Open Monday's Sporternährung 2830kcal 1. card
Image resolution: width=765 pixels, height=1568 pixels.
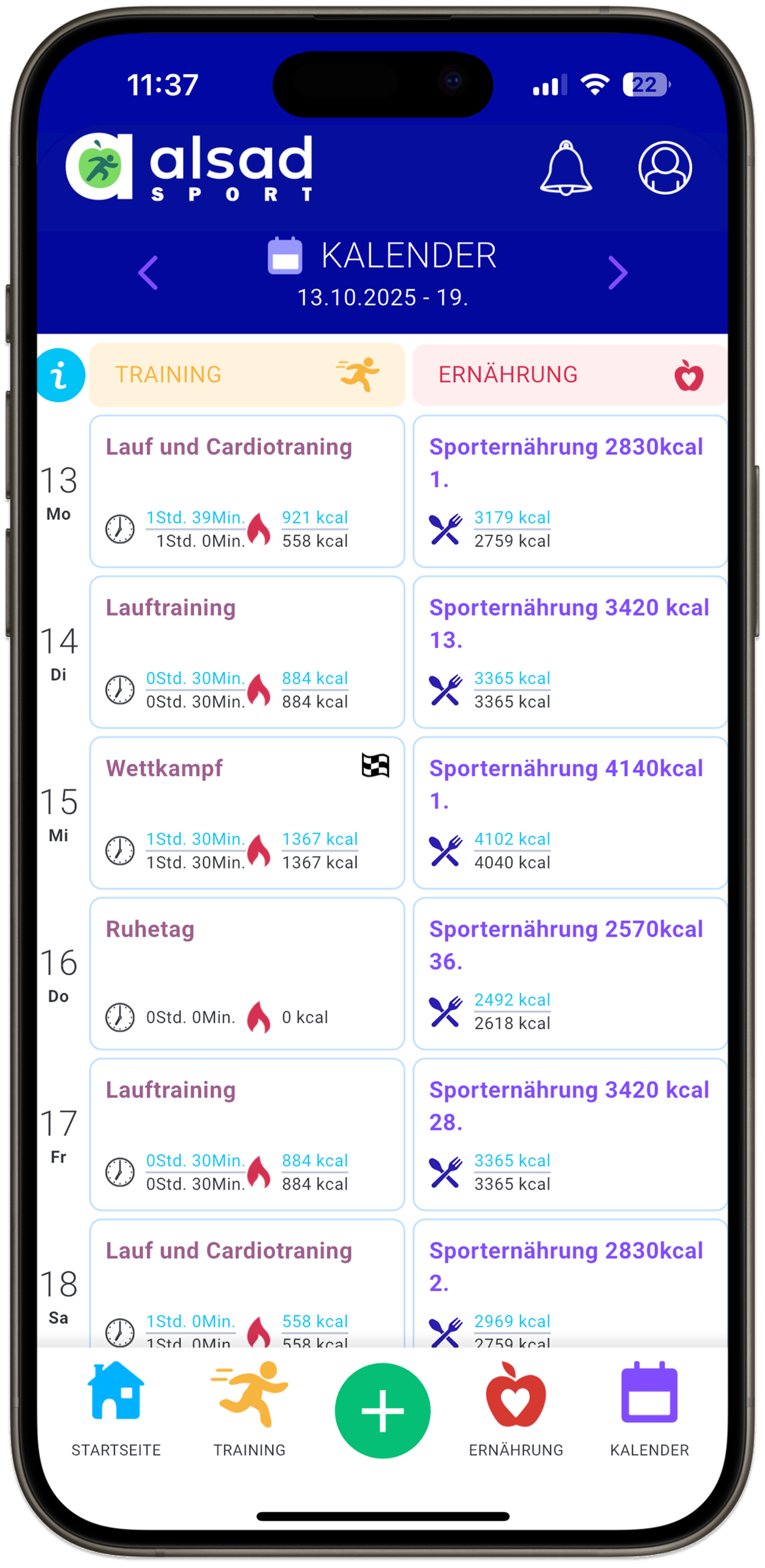coord(570,491)
